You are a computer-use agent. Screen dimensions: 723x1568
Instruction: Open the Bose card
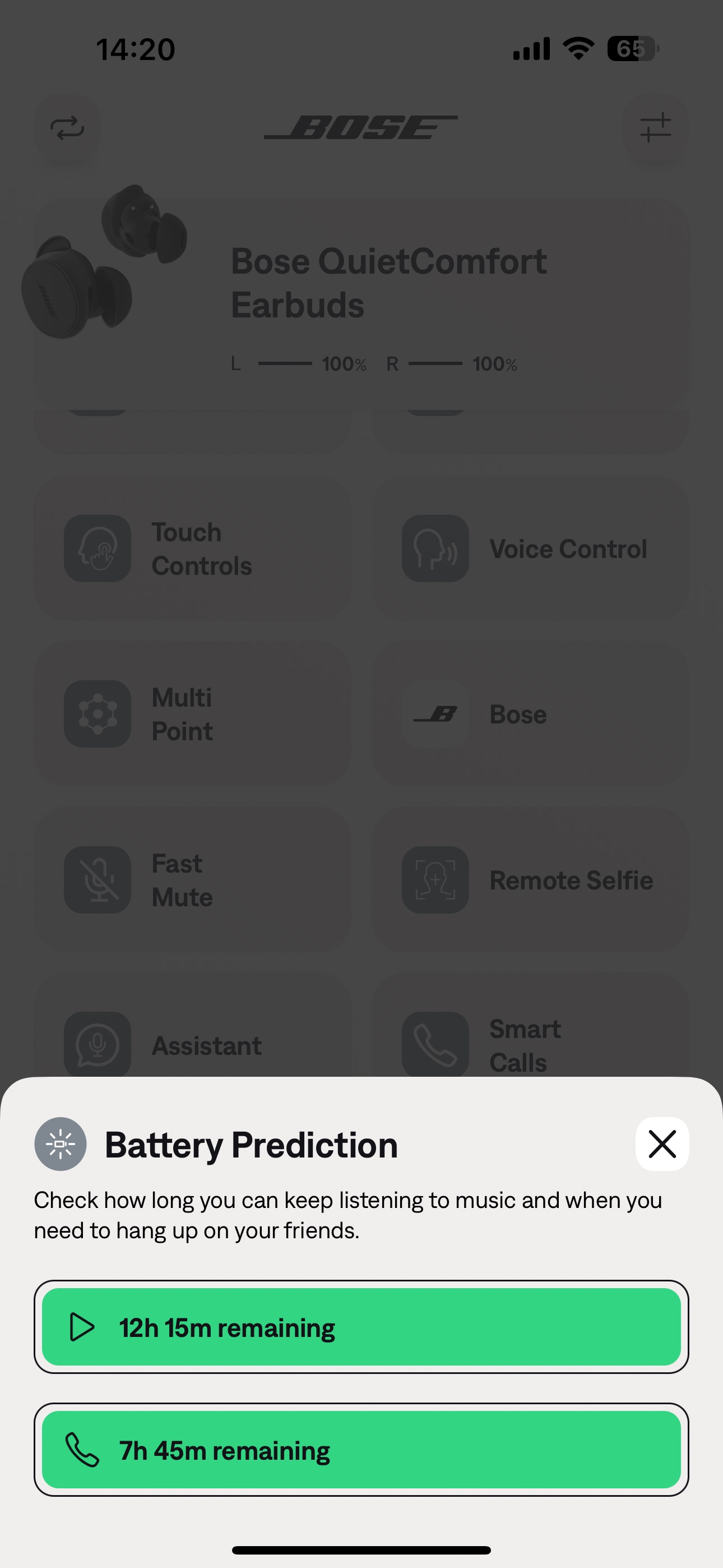click(x=531, y=714)
